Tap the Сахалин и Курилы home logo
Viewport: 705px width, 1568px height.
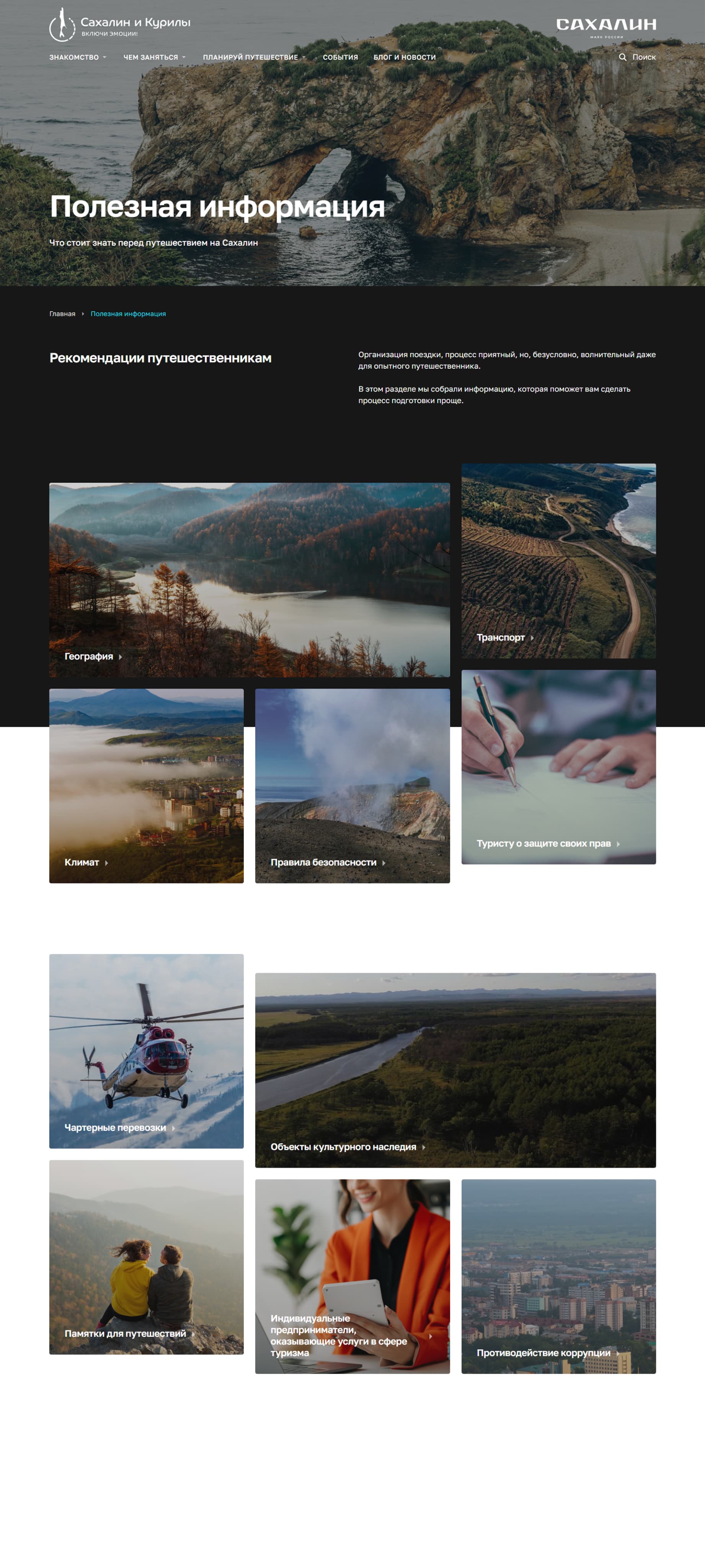coord(120,24)
